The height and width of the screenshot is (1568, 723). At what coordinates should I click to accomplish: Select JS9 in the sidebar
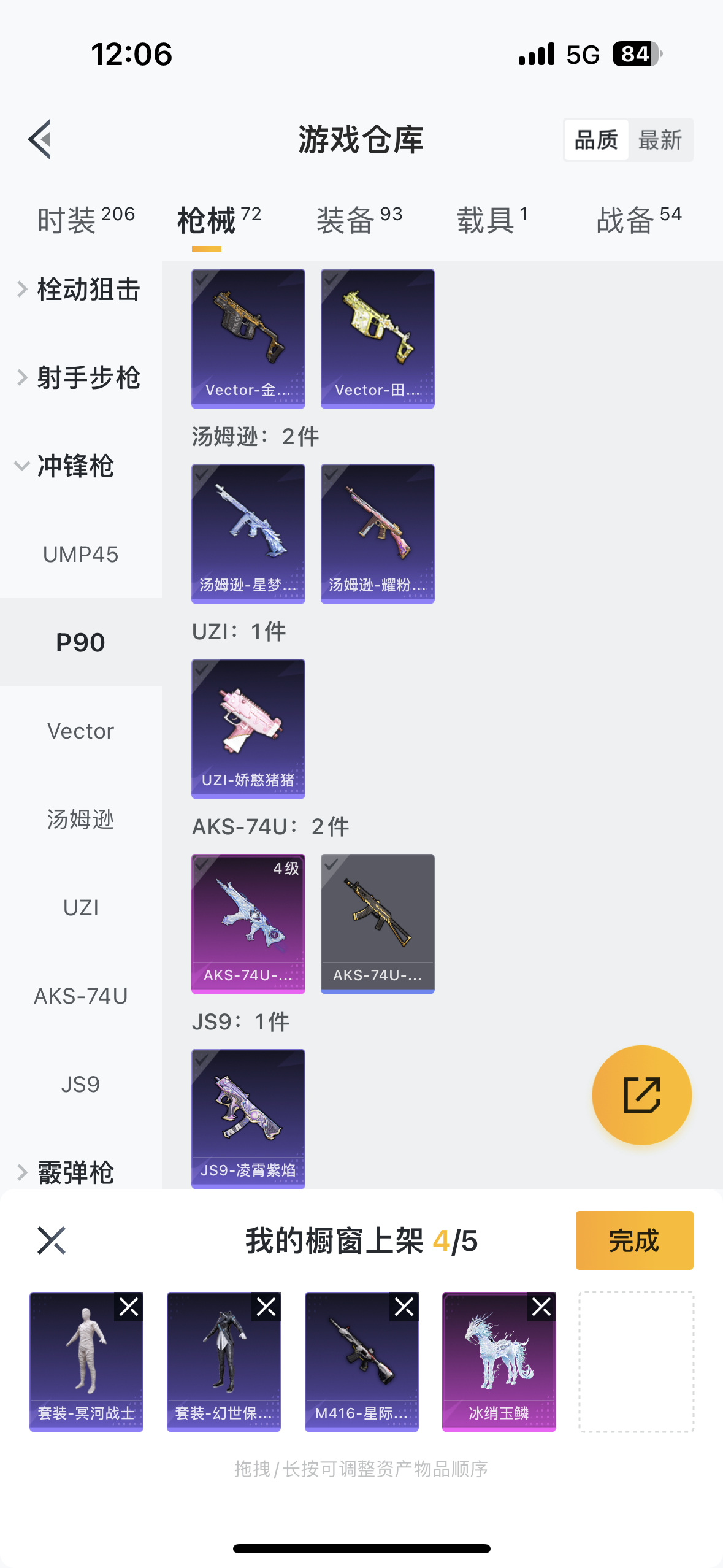tap(80, 1085)
